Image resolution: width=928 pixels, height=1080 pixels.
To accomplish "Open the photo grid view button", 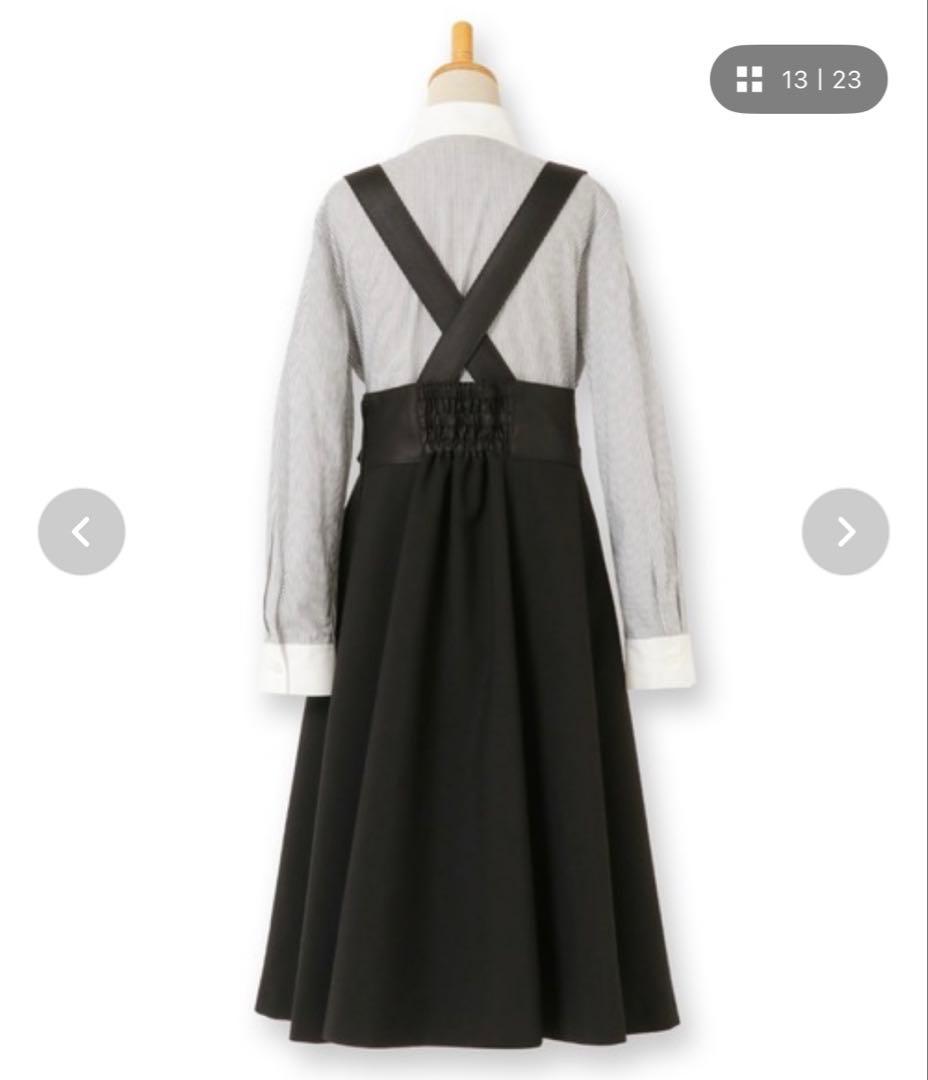I will pyautogui.click(x=750, y=80).
